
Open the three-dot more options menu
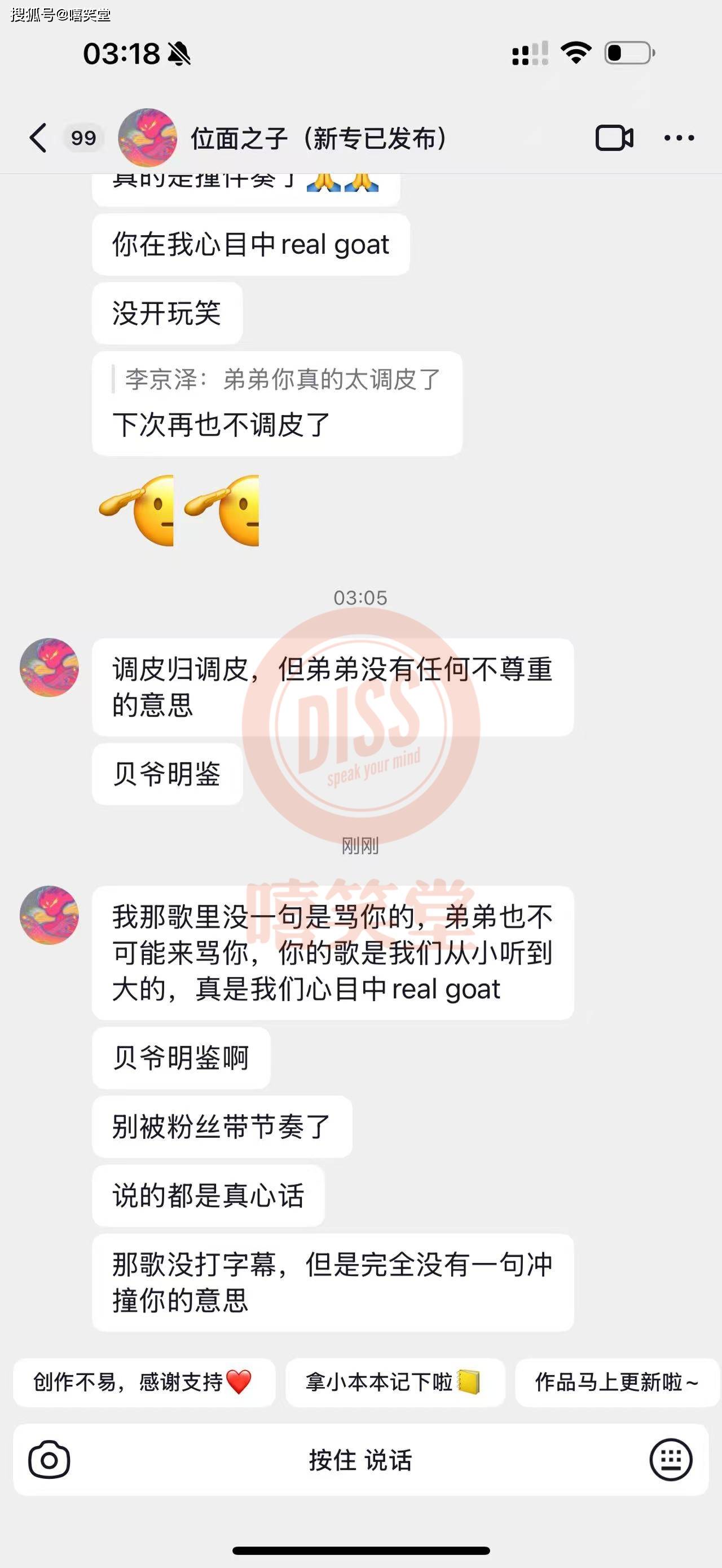[x=679, y=138]
